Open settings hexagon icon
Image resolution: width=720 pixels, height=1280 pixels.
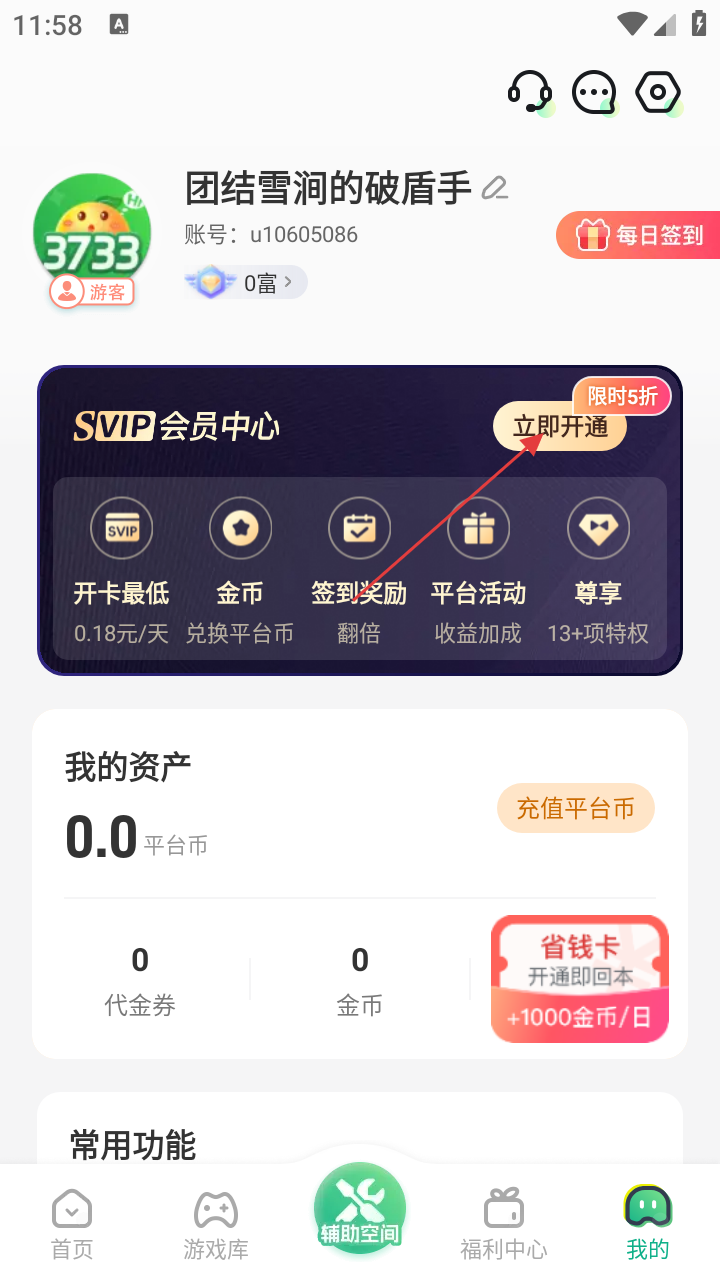coord(658,93)
